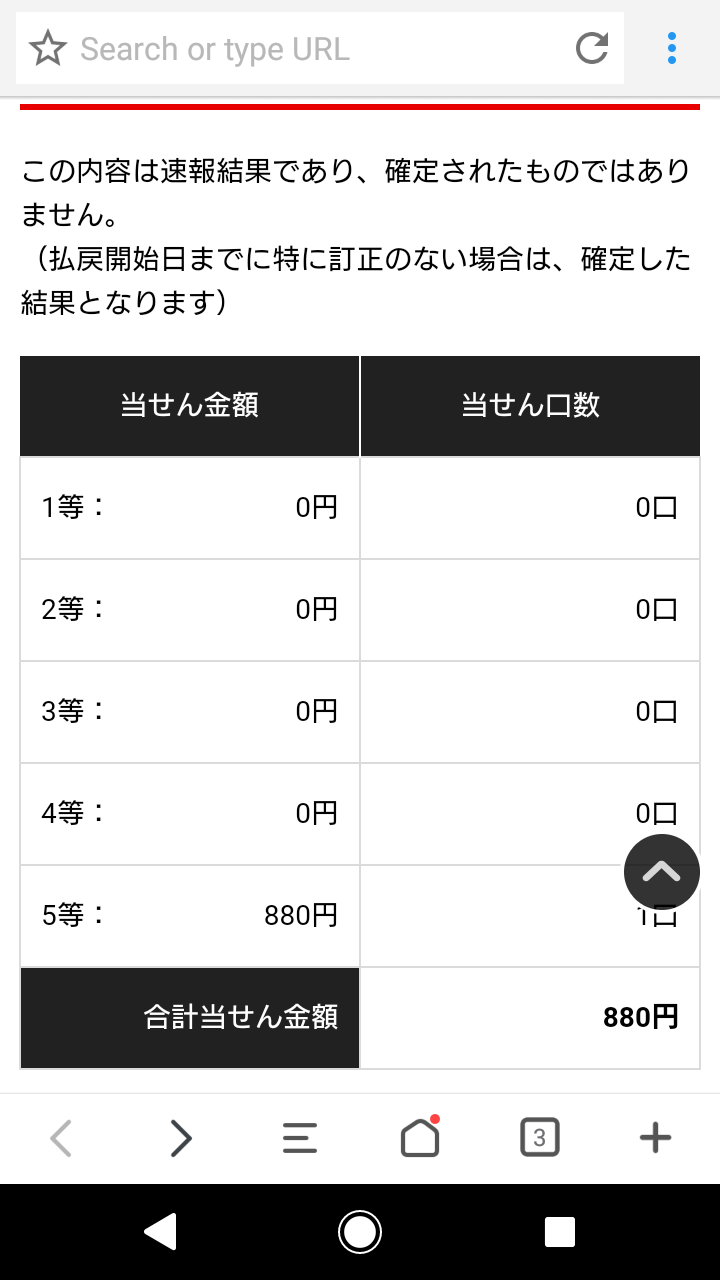Go forward to the next page
The height and width of the screenshot is (1280, 720).
coord(180,1138)
